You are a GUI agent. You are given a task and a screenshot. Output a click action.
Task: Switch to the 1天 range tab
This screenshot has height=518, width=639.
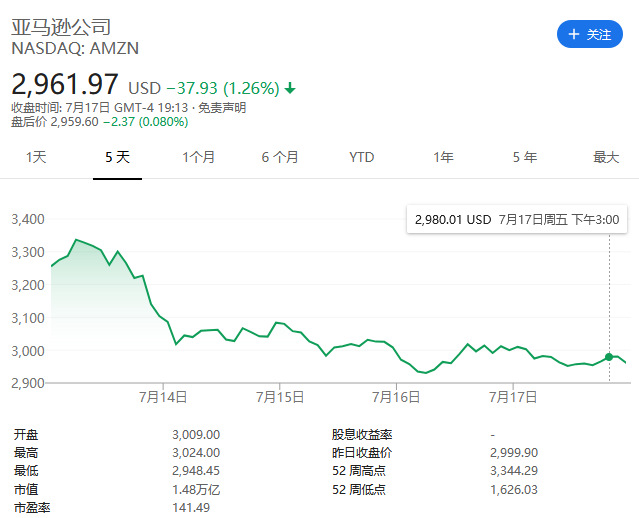36,157
